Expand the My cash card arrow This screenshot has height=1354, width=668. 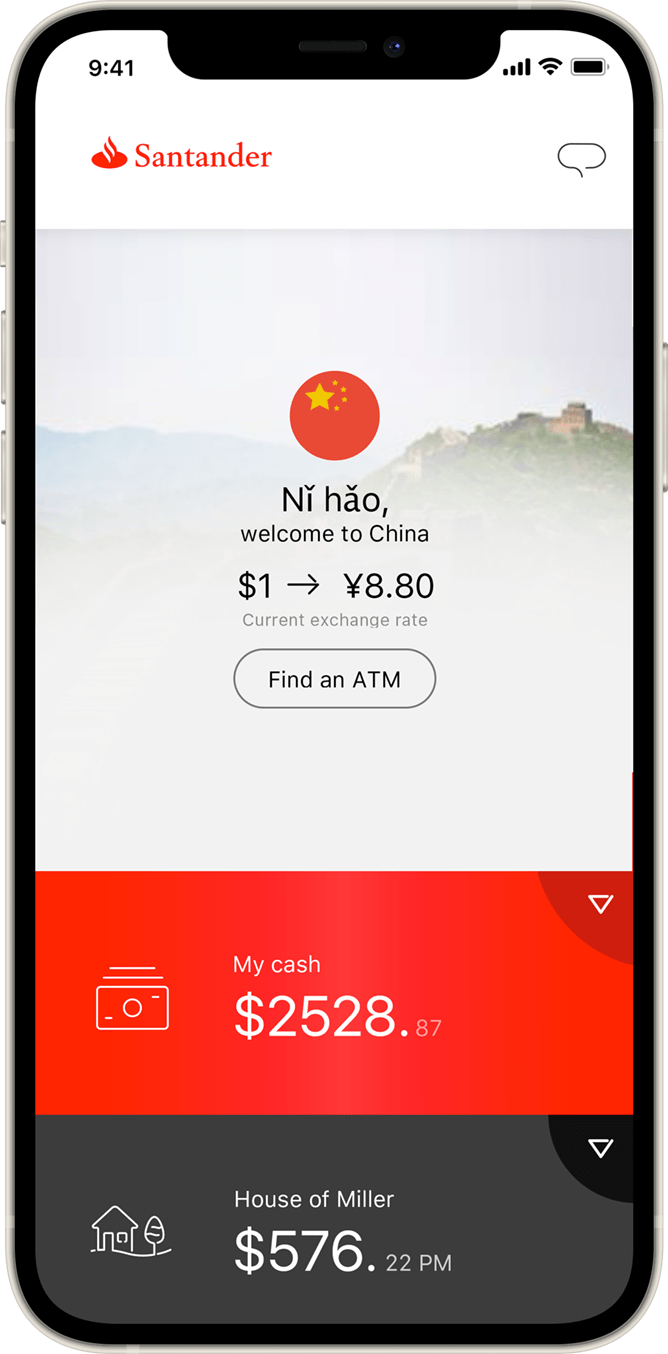[600, 904]
